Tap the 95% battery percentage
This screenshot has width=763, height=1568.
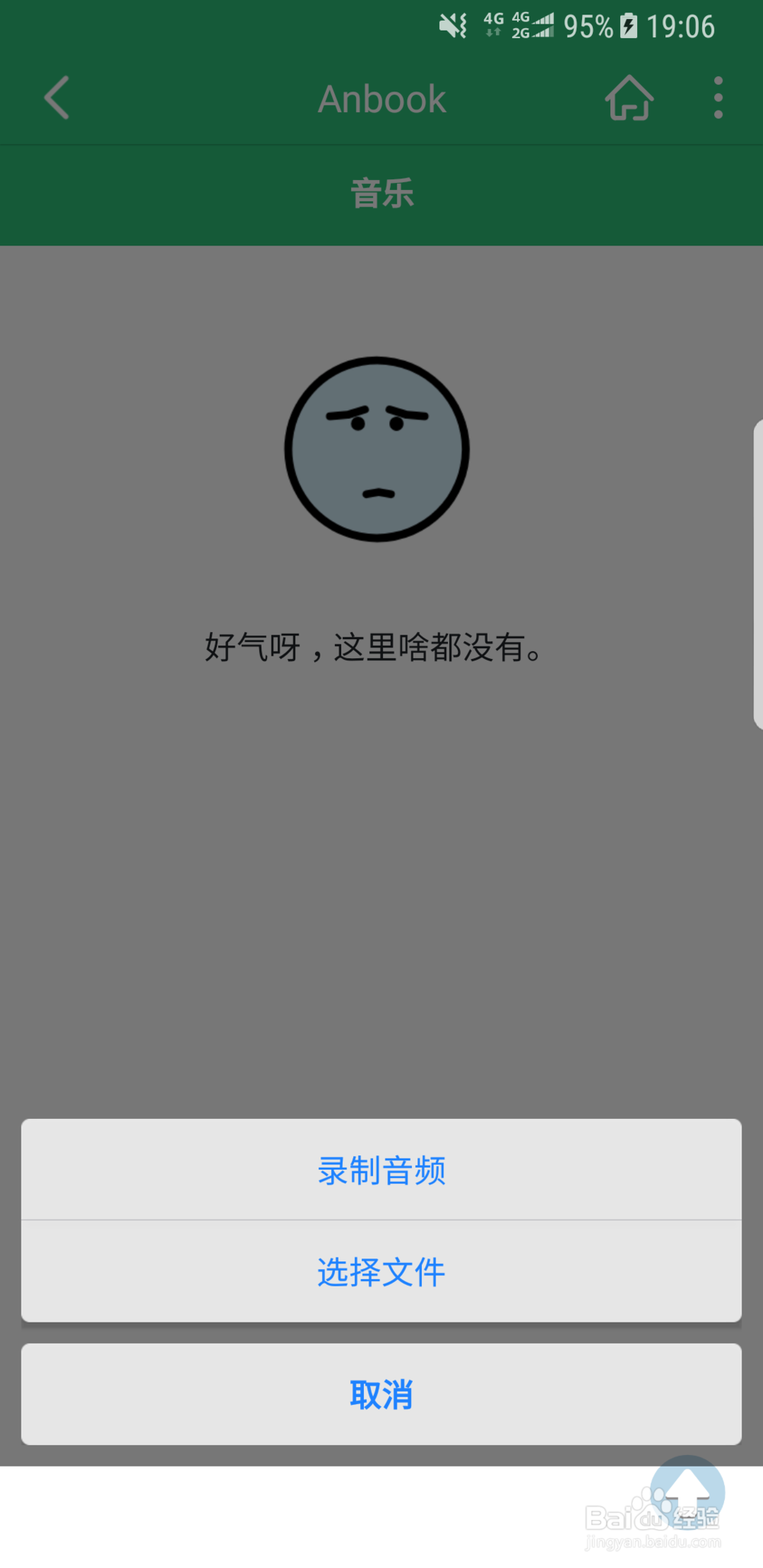click(590, 25)
